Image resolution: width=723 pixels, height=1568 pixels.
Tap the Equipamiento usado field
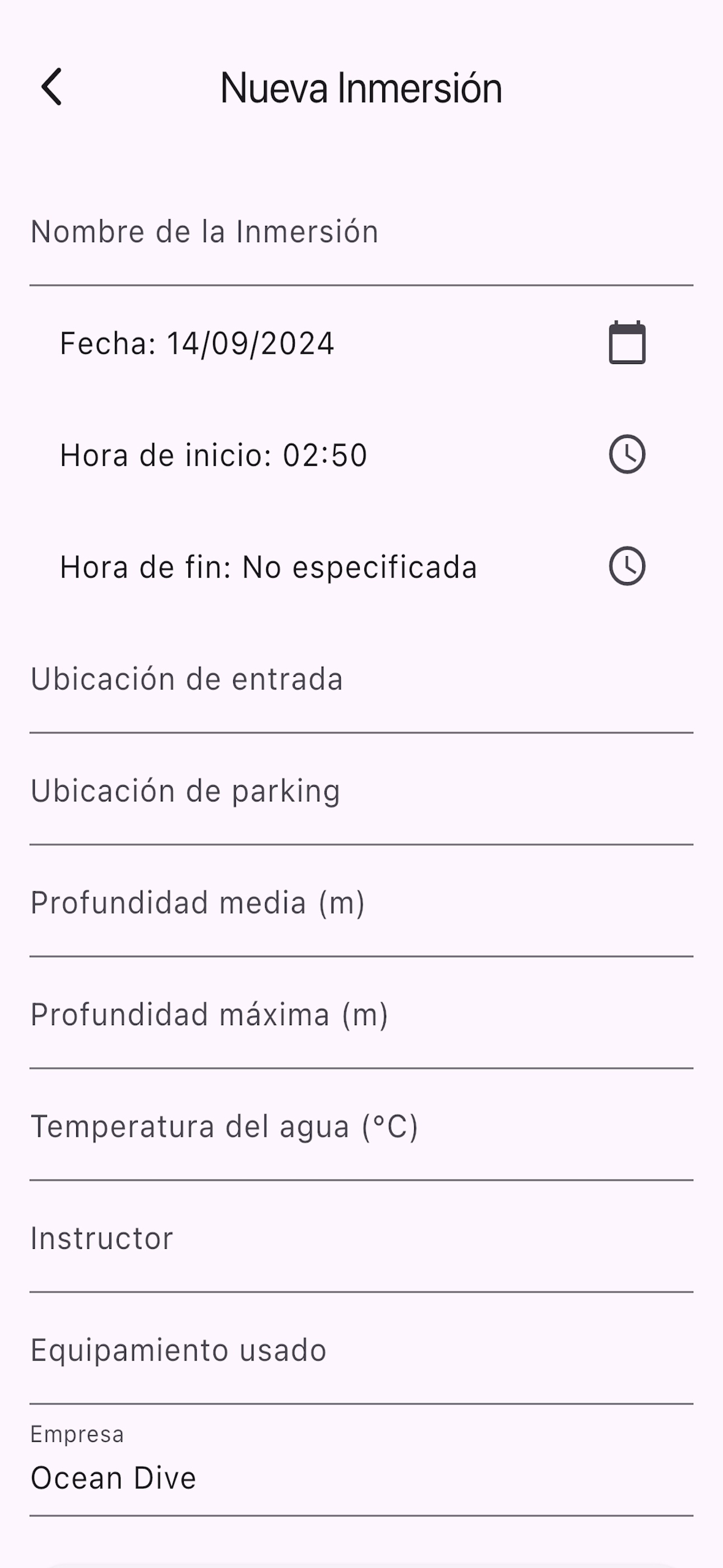tap(361, 1352)
